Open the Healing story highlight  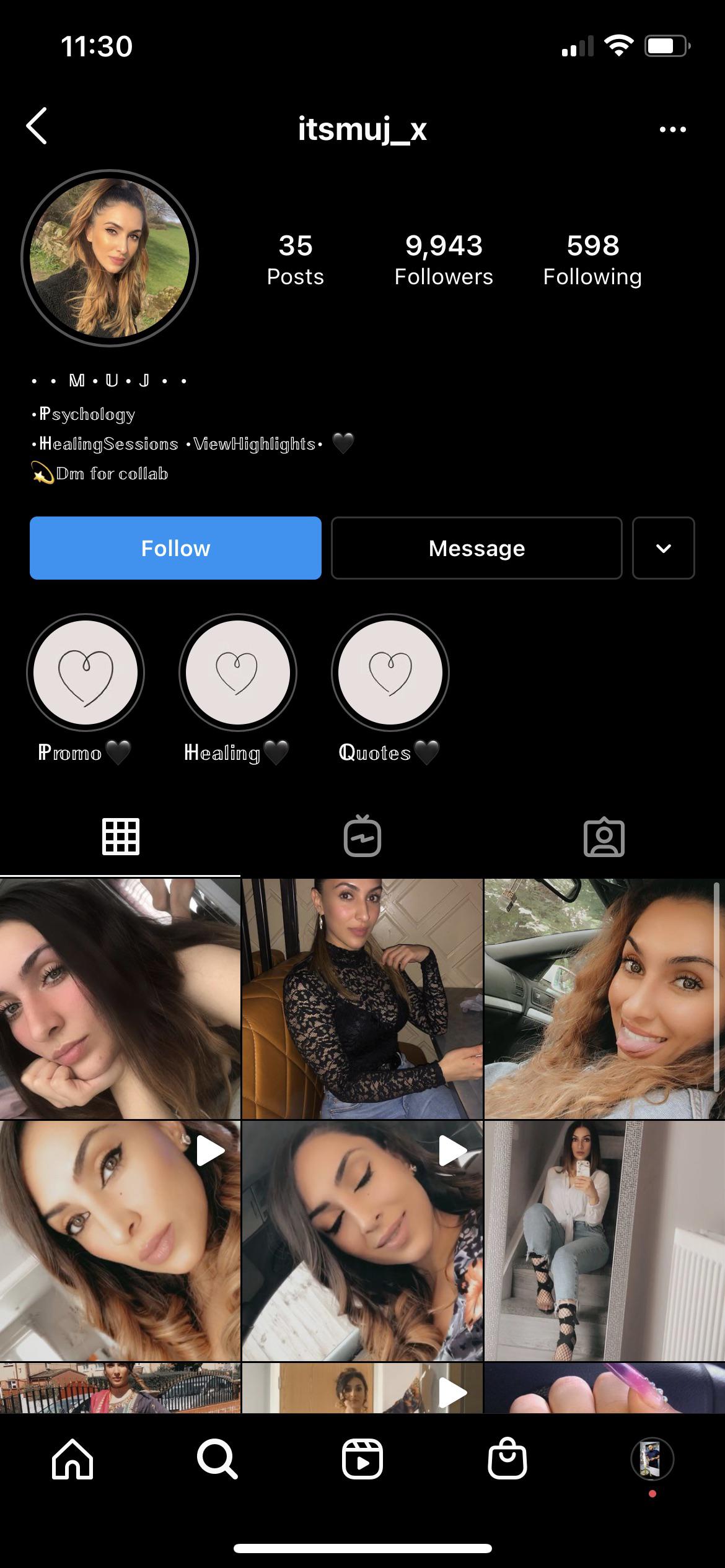(238, 673)
